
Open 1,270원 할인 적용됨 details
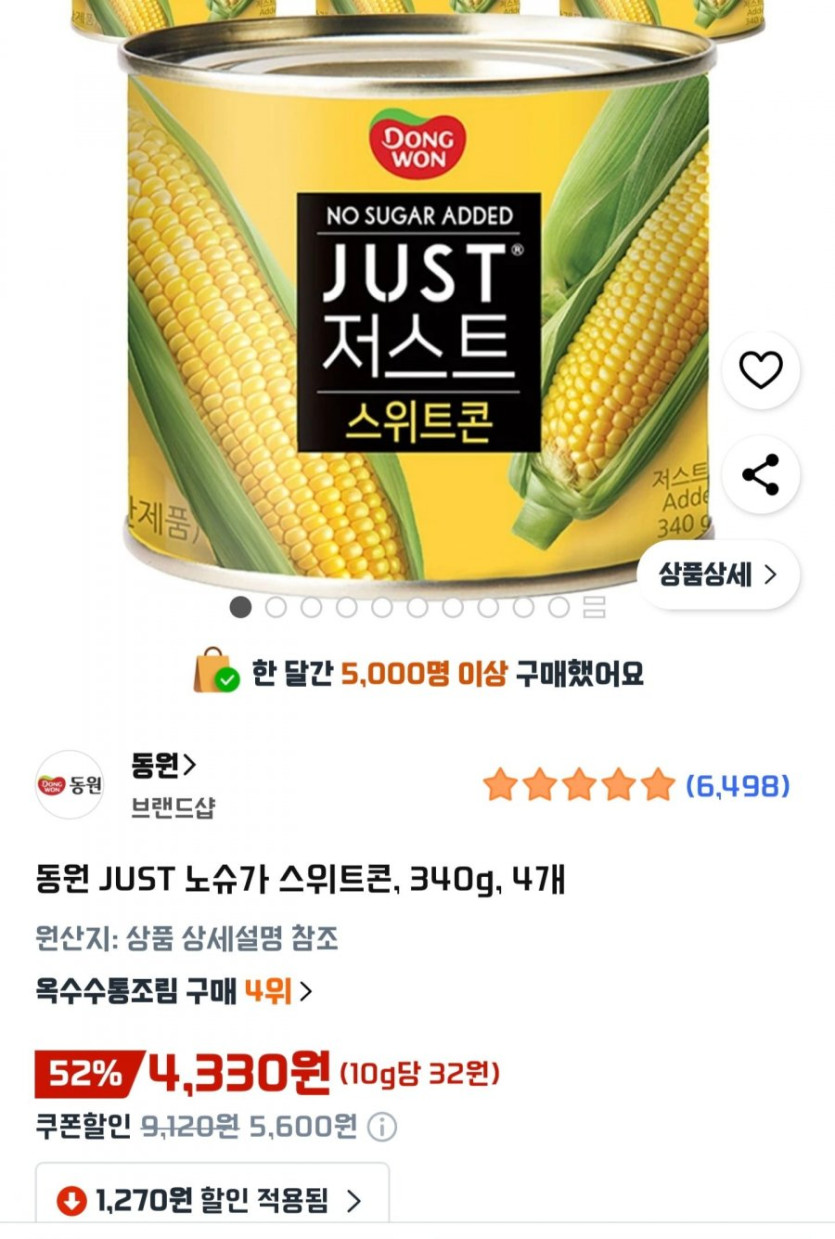212,1200
